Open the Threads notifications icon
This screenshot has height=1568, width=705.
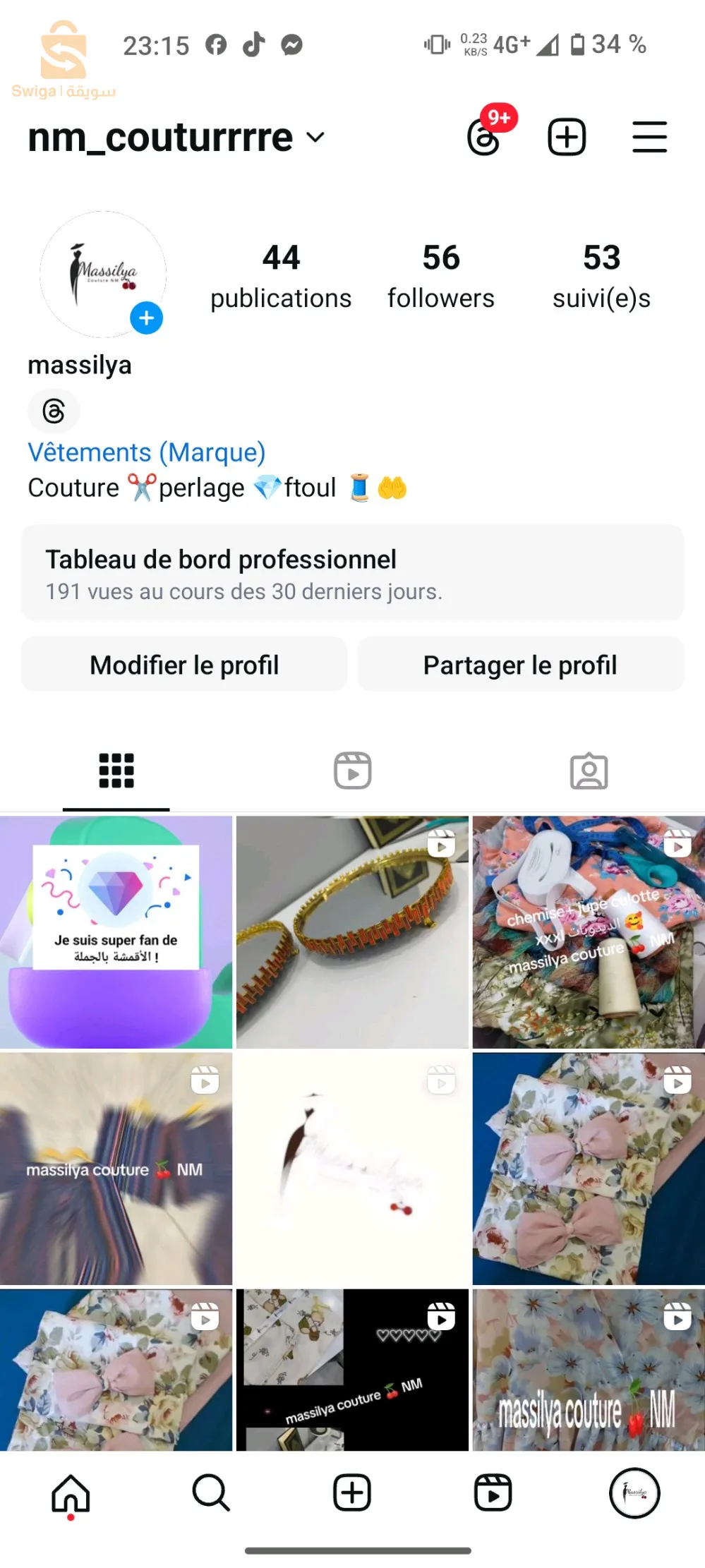(486, 136)
